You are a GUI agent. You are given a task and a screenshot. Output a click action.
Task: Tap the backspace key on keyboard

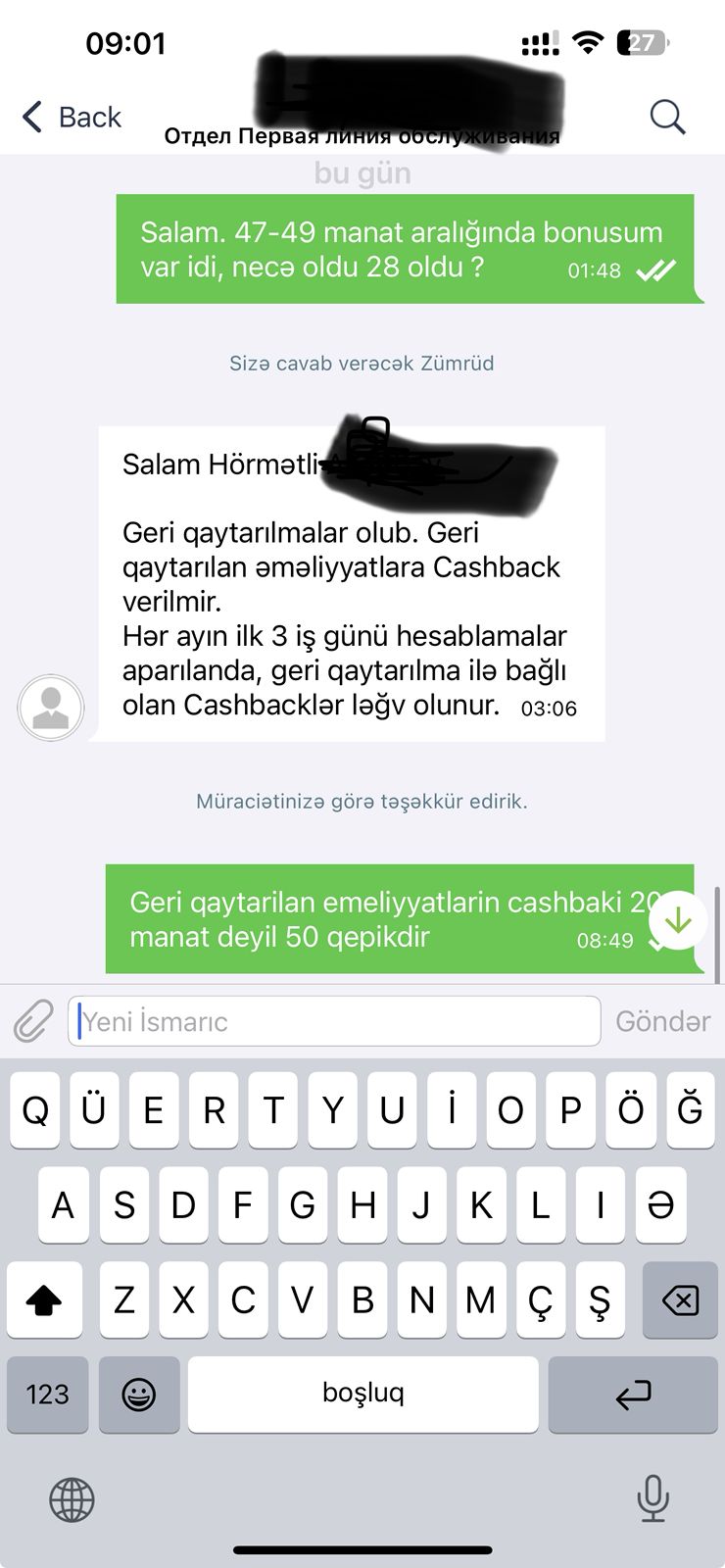click(x=680, y=1300)
